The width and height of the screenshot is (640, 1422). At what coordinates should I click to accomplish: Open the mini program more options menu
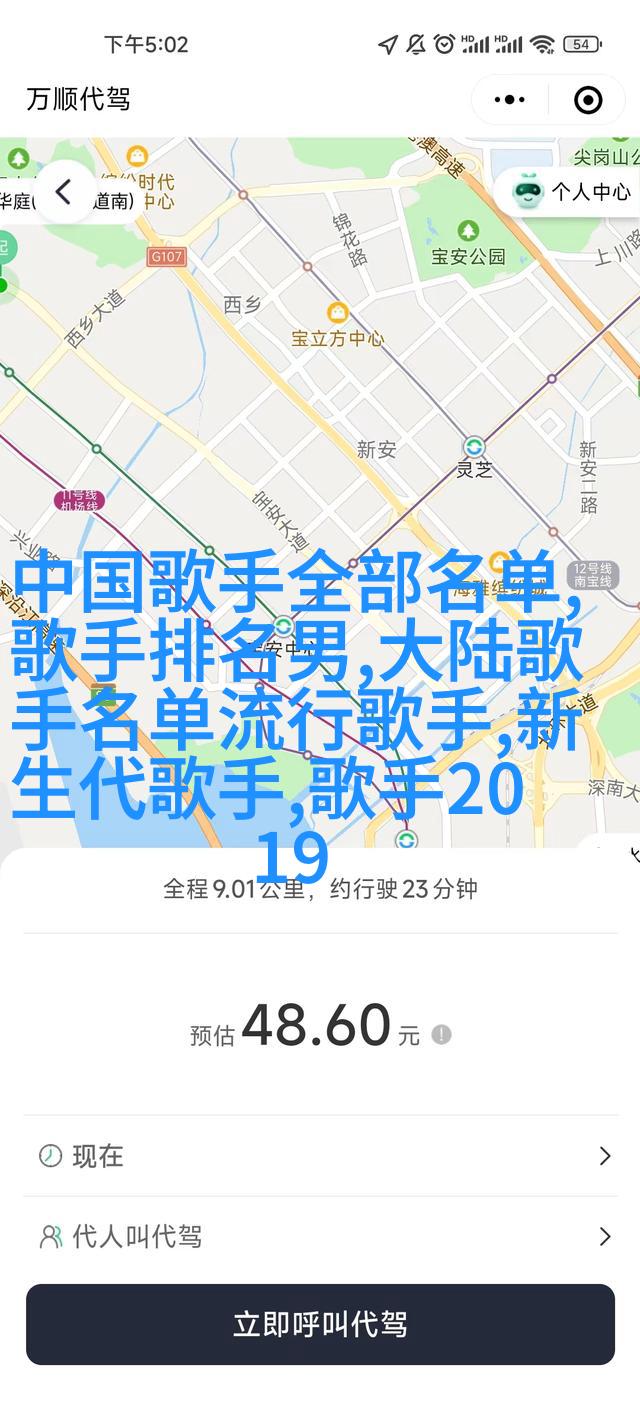tap(510, 99)
